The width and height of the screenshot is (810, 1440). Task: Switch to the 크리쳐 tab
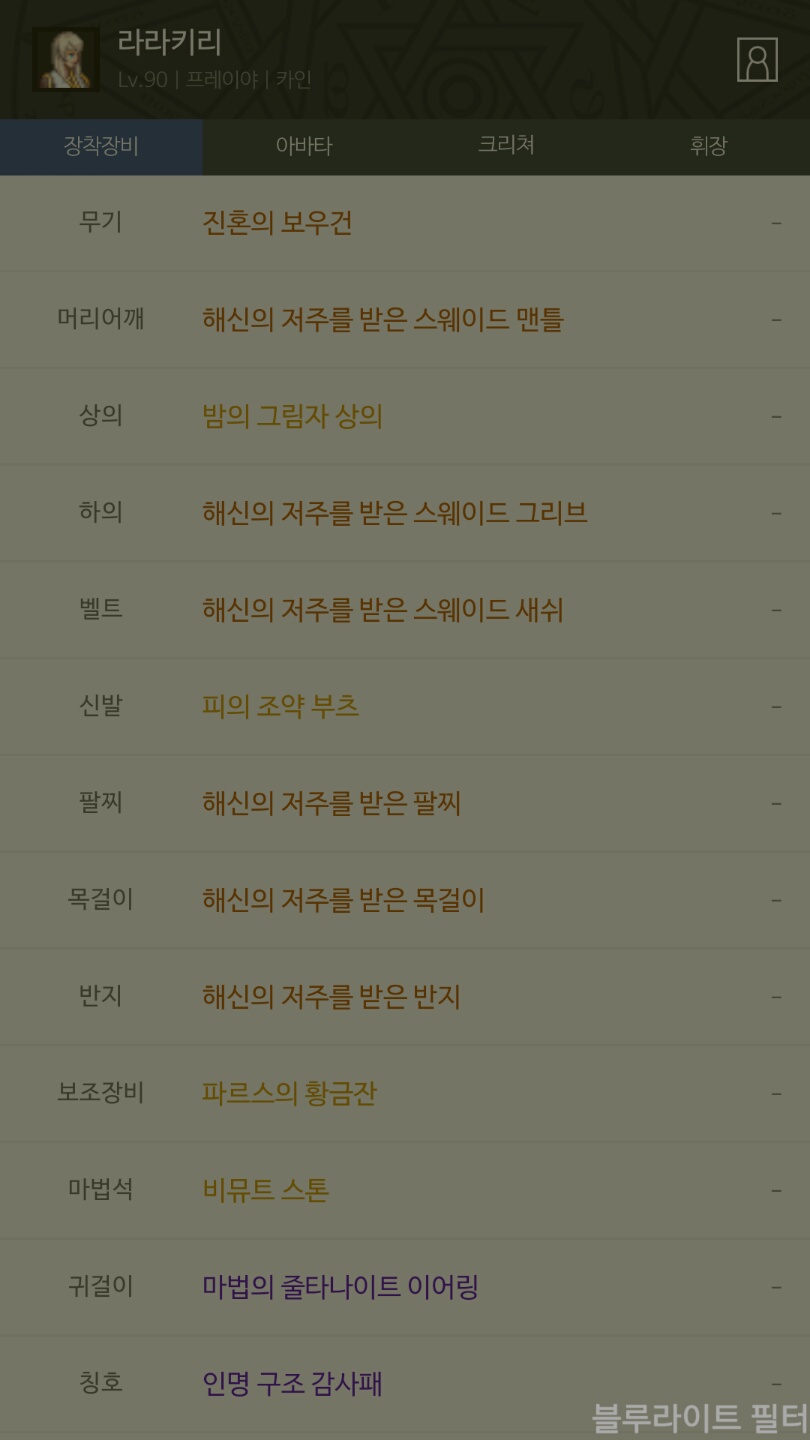point(506,146)
